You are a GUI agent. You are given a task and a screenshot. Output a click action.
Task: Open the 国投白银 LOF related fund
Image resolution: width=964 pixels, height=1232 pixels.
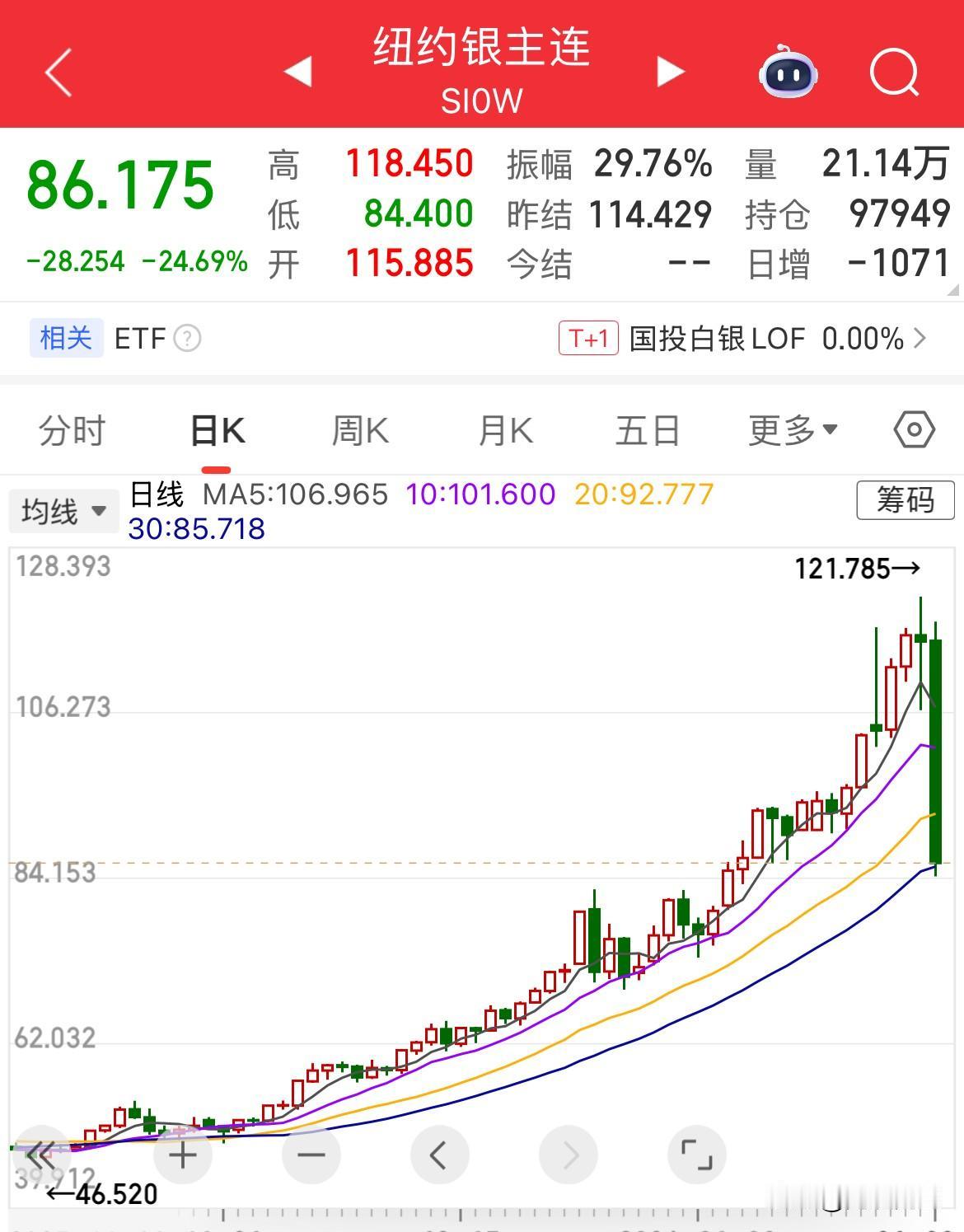715,338
